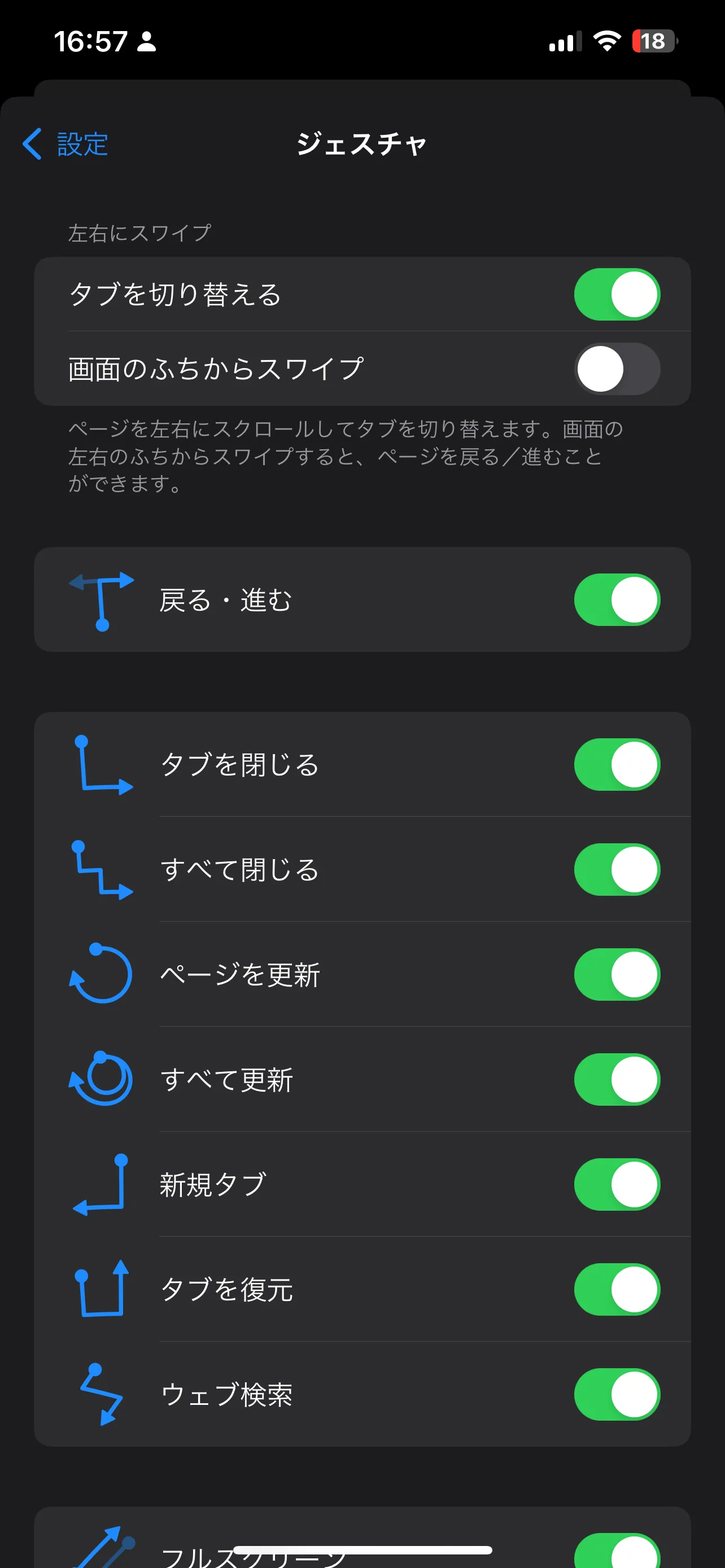This screenshot has height=1568, width=725.
Task: Enable 画面のふちからスワイプ switch
Action: (x=617, y=369)
